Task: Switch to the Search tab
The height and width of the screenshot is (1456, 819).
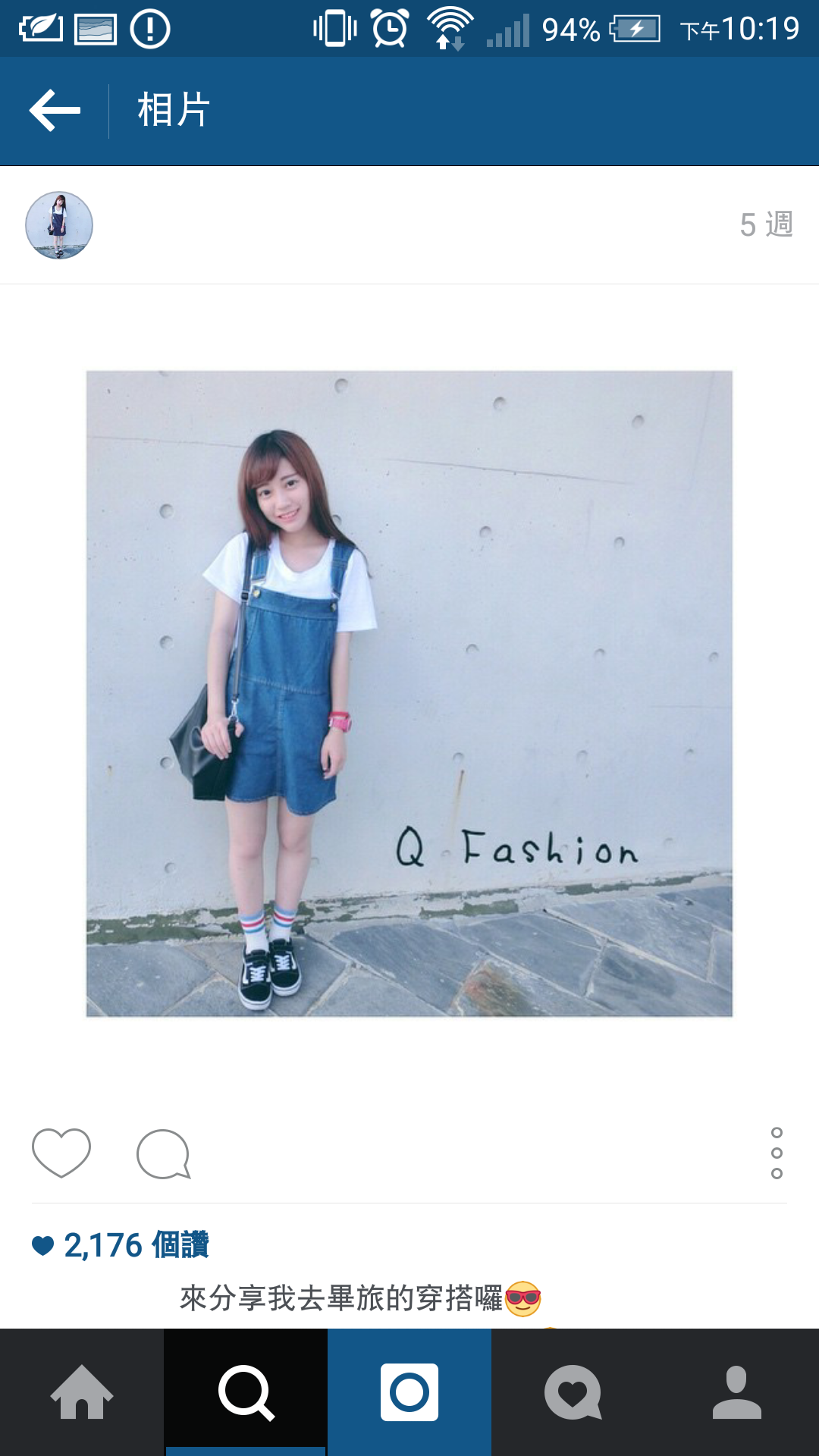Action: [x=246, y=1392]
